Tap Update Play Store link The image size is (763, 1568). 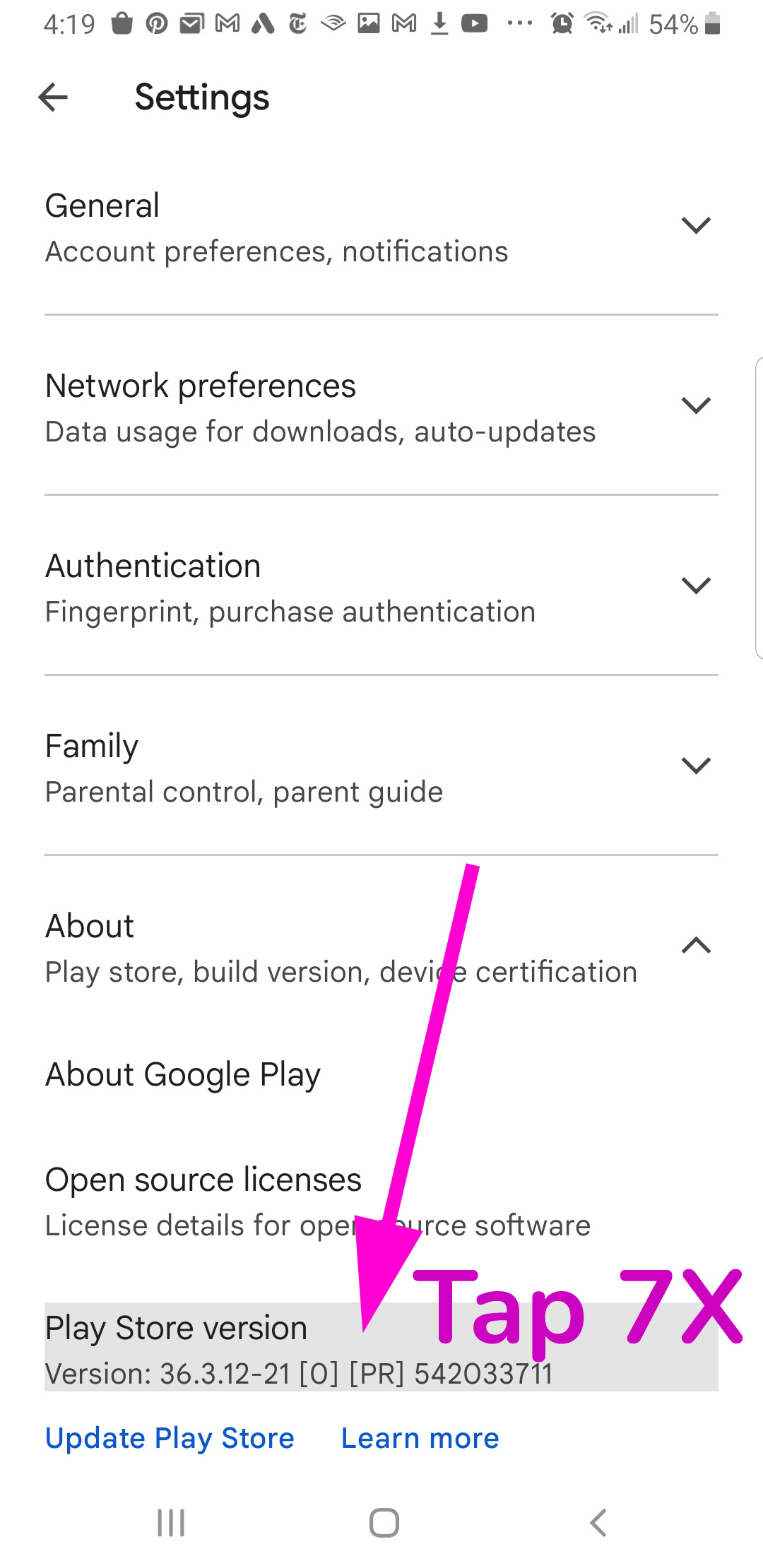point(170,1438)
